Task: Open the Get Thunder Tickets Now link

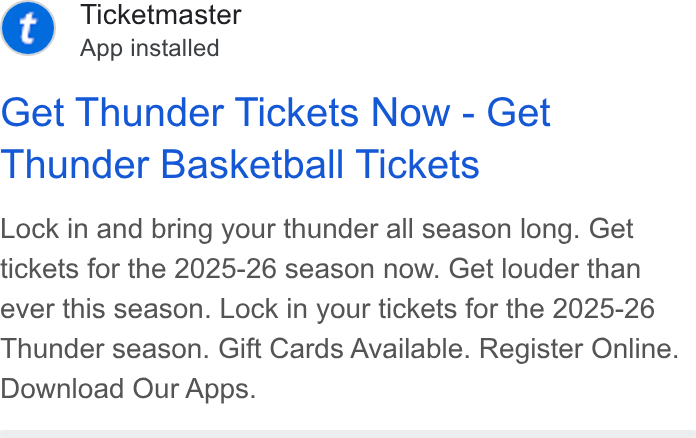Action: click(x=275, y=138)
